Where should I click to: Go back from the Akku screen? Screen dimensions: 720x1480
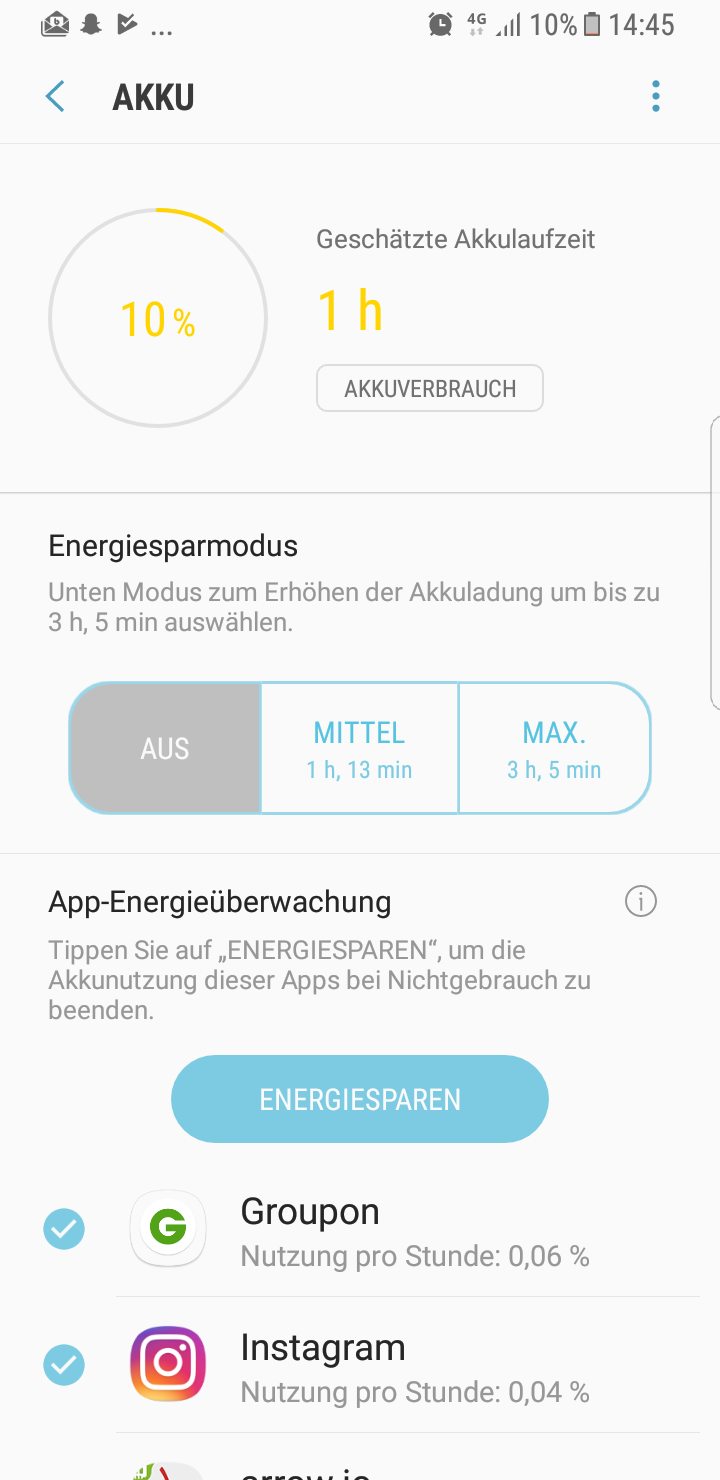coord(55,97)
